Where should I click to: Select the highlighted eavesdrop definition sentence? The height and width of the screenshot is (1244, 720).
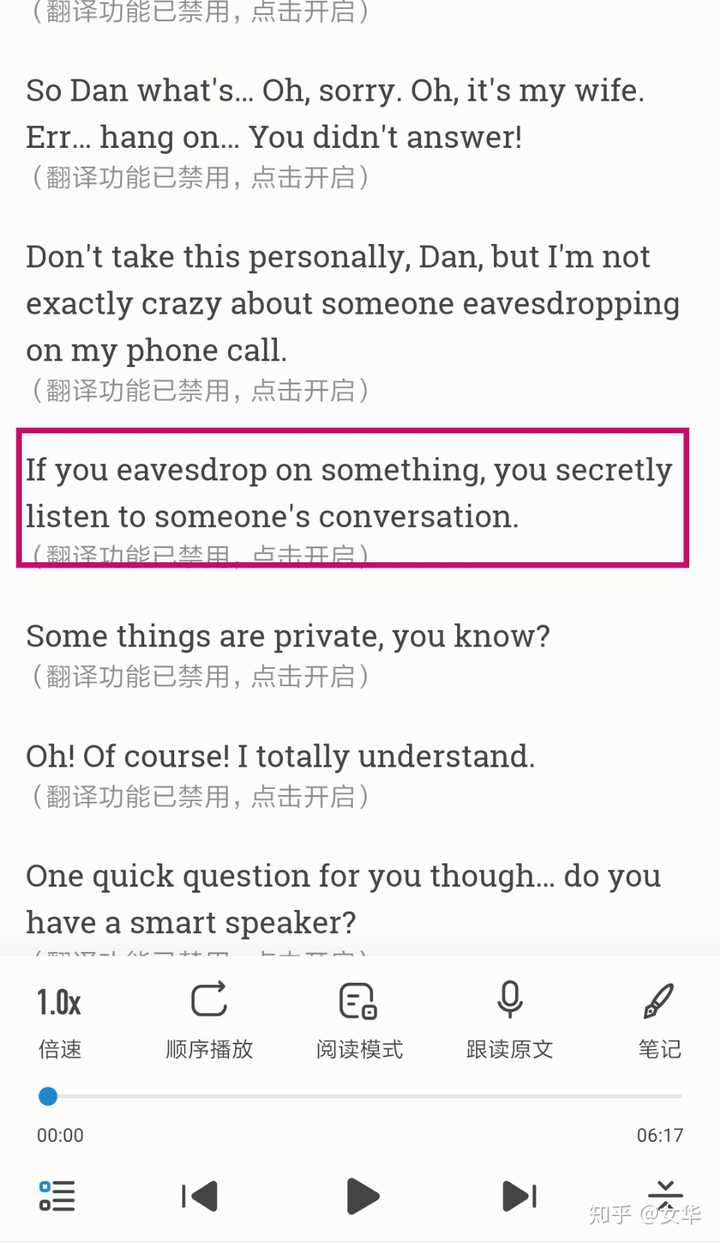point(349,493)
